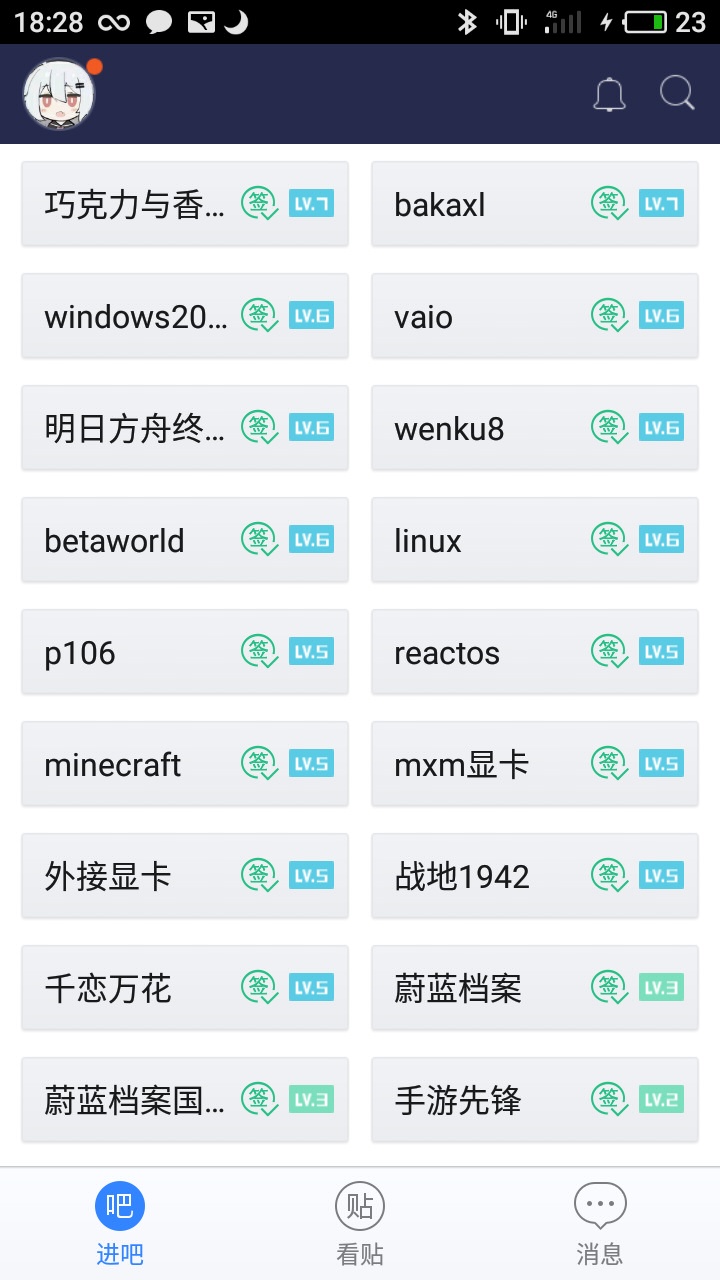
Task: Tap your profile avatar in the top bar
Action: click(x=57, y=95)
